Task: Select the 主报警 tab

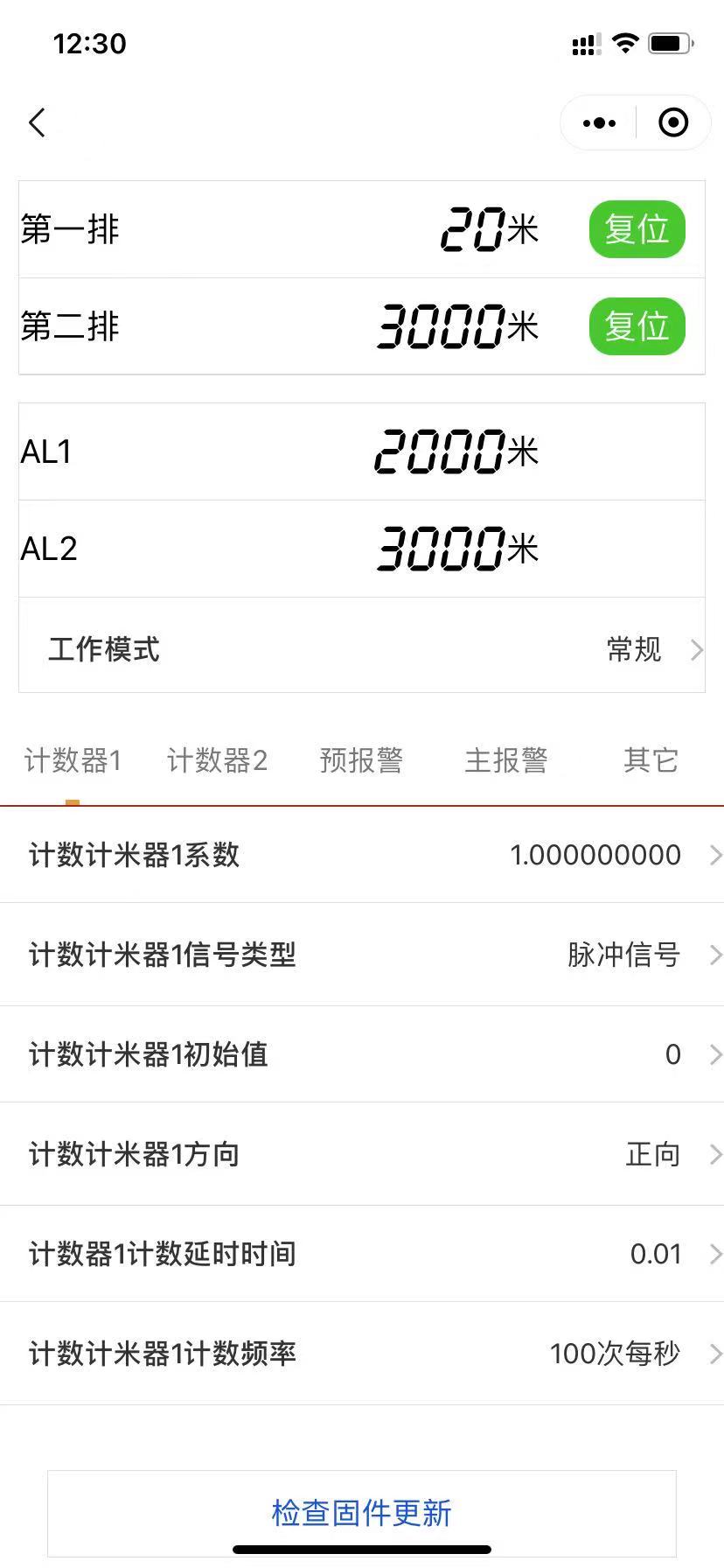Action: (x=507, y=760)
